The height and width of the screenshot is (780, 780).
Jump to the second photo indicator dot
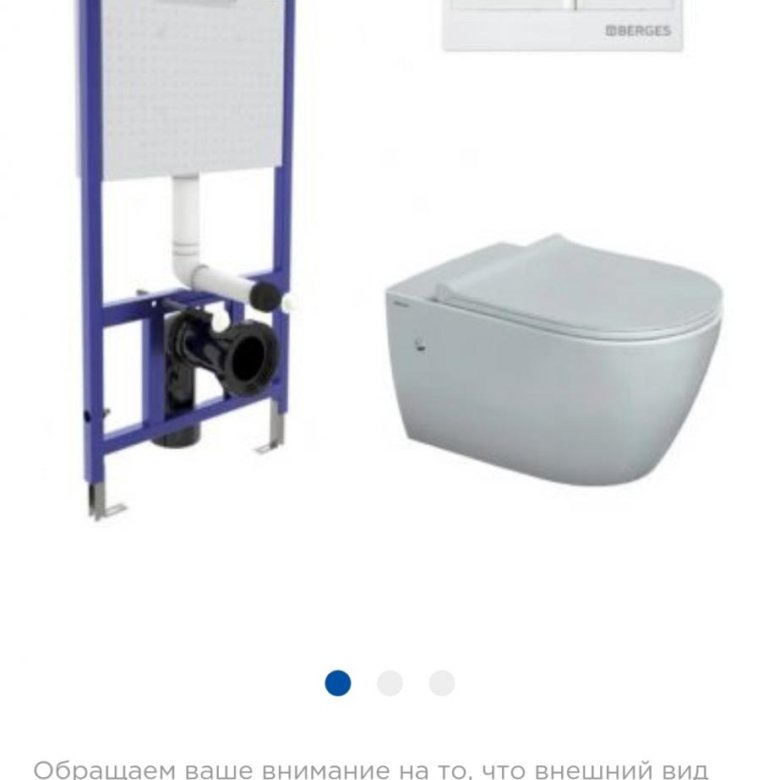coord(390,683)
